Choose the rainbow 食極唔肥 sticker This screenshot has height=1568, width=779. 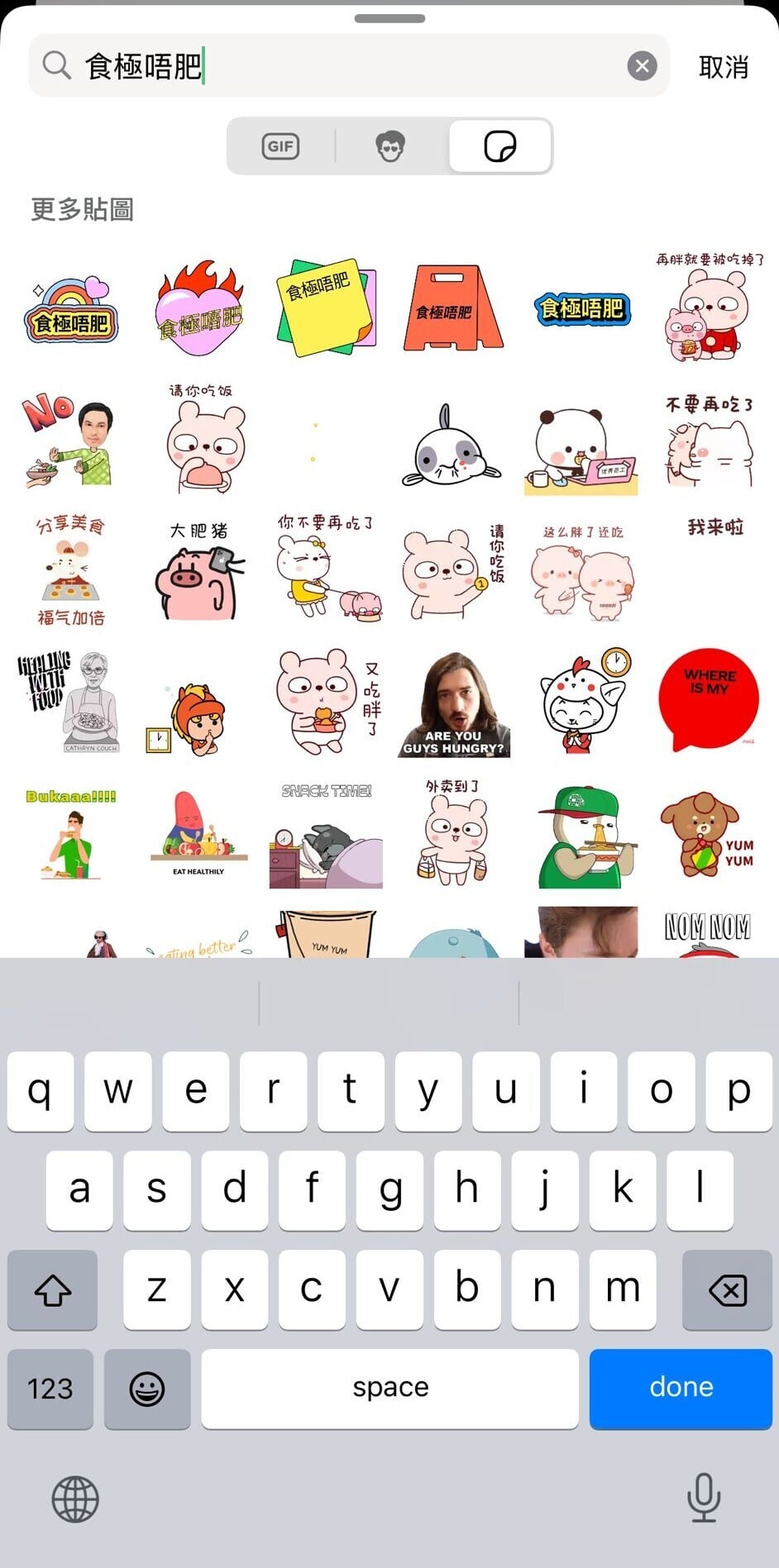(71, 312)
